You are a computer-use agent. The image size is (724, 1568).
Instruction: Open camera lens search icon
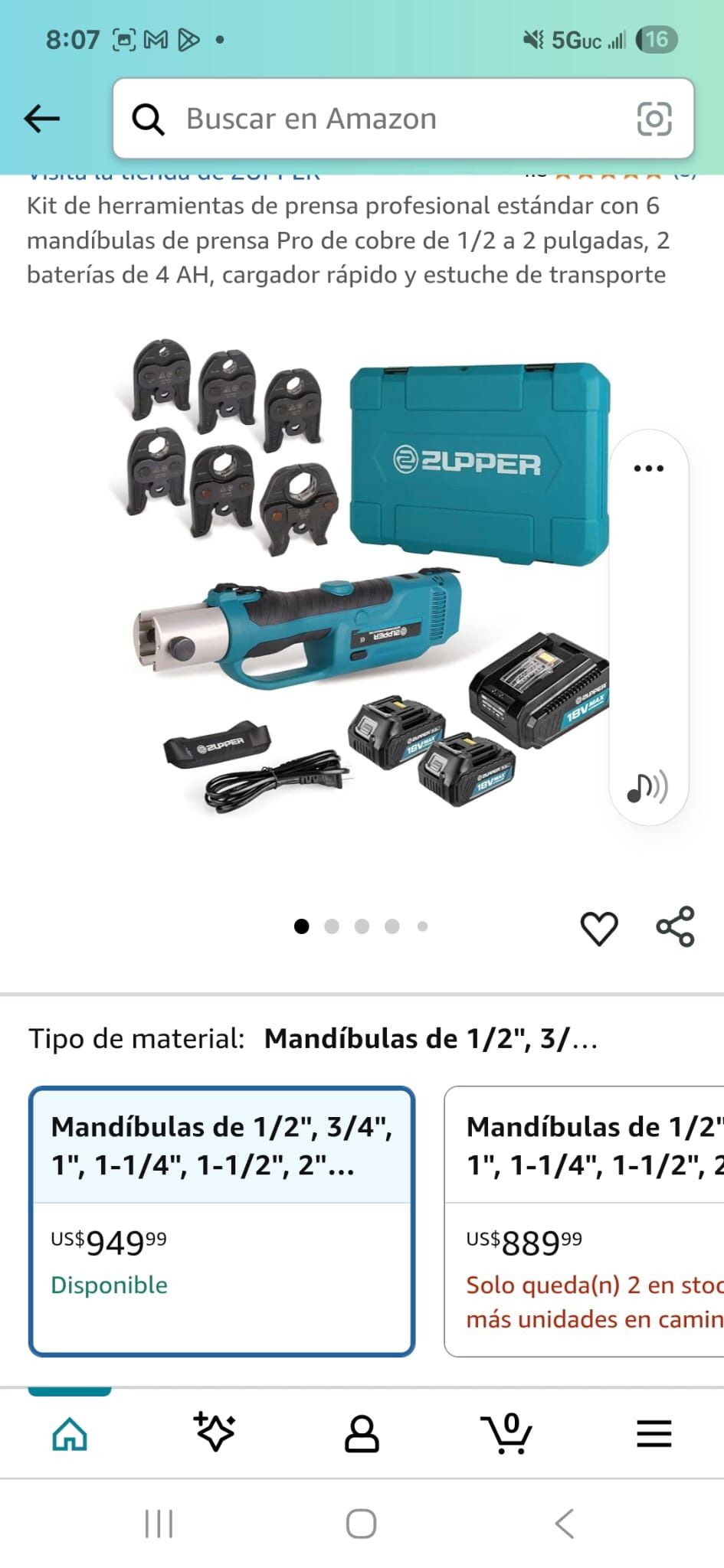pos(654,119)
